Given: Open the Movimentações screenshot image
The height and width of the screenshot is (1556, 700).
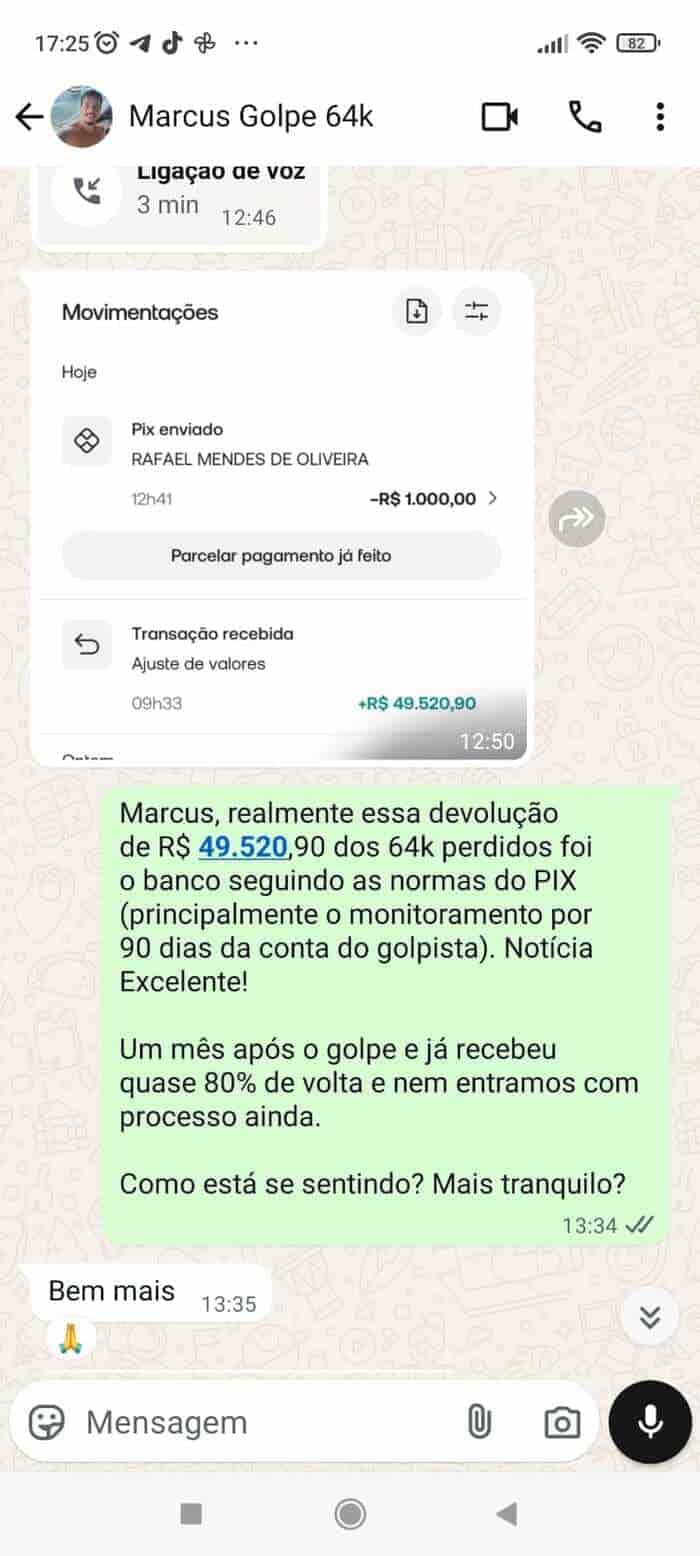Looking at the screenshot, I should point(280,517).
